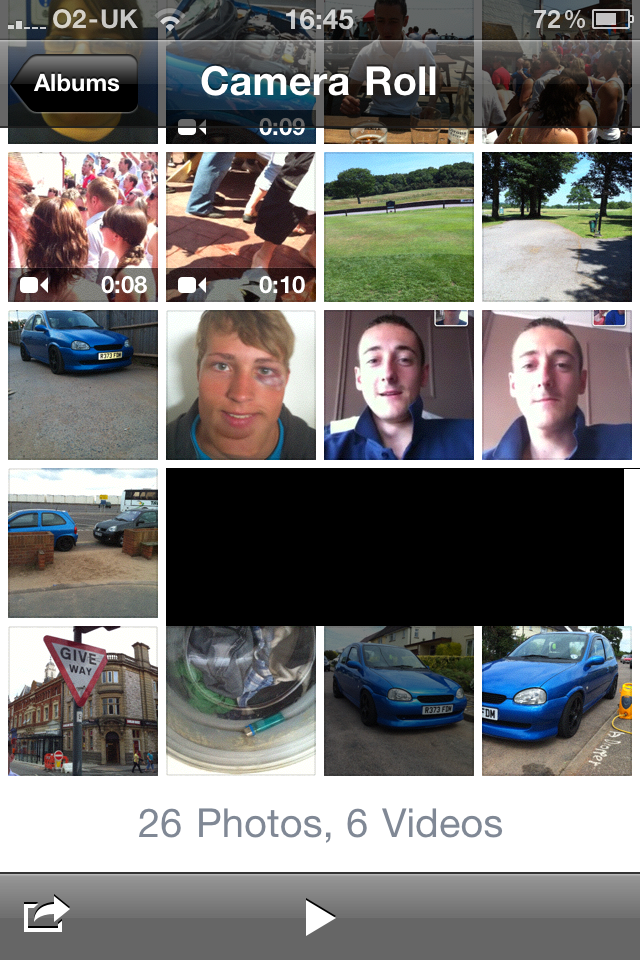Start the slideshow with play button
The image size is (640, 960).
[319, 916]
